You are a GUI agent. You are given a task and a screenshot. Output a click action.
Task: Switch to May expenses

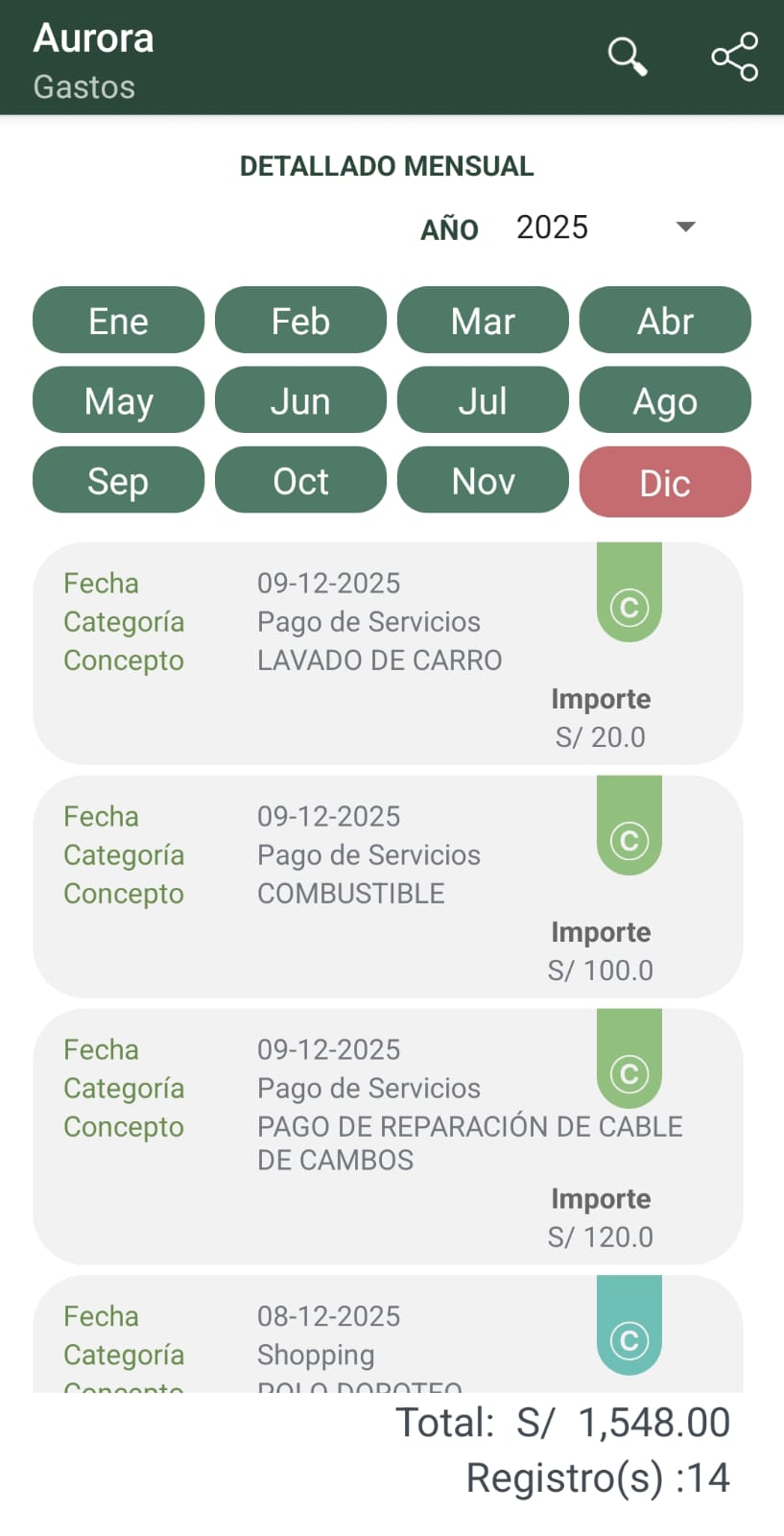click(118, 400)
